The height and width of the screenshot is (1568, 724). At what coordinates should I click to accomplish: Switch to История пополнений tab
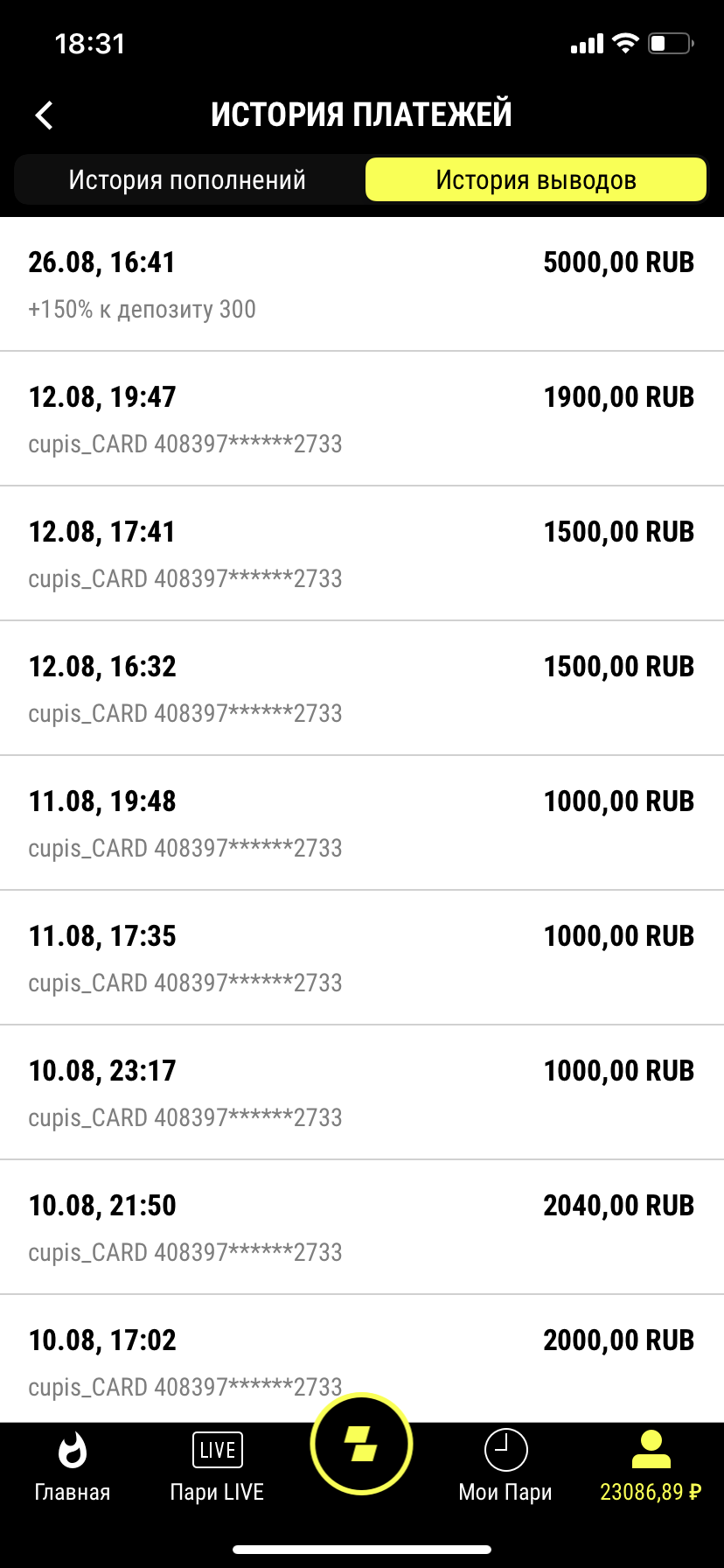pyautogui.click(x=187, y=180)
